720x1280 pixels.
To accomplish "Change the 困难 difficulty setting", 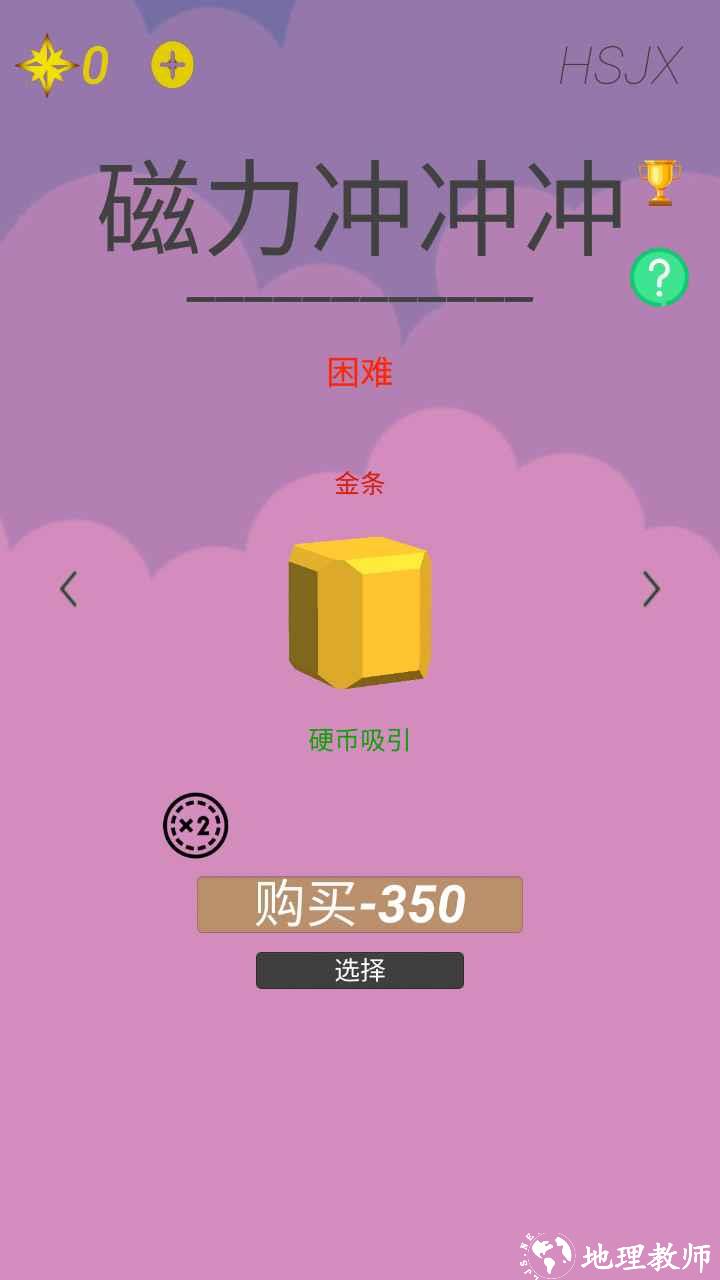I will 360,373.
